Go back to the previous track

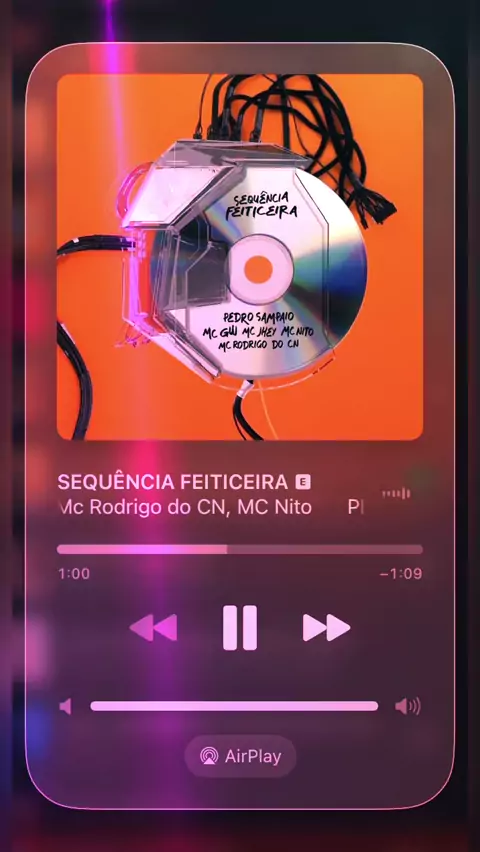(x=153, y=628)
